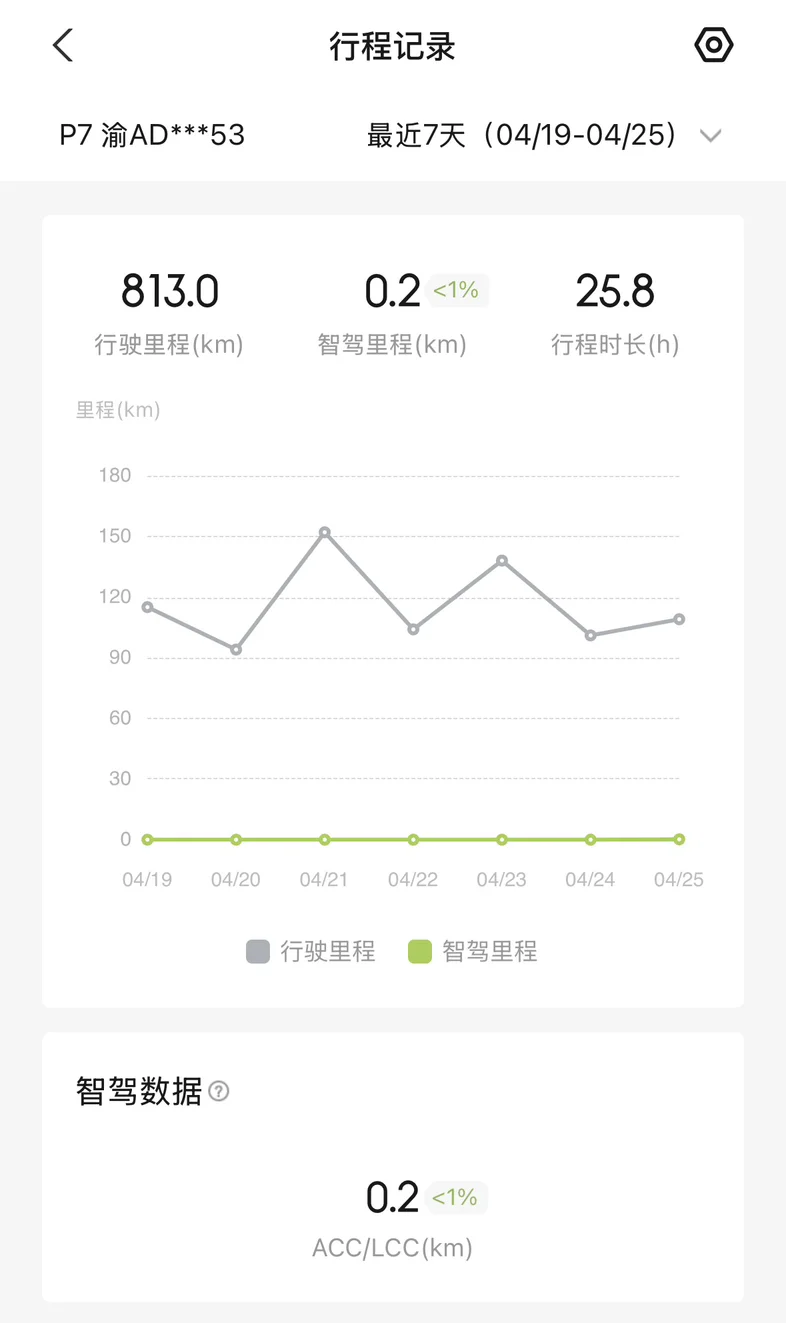Expand the 最近7天 date range dropdown
This screenshot has height=1323, width=786.
click(x=545, y=136)
